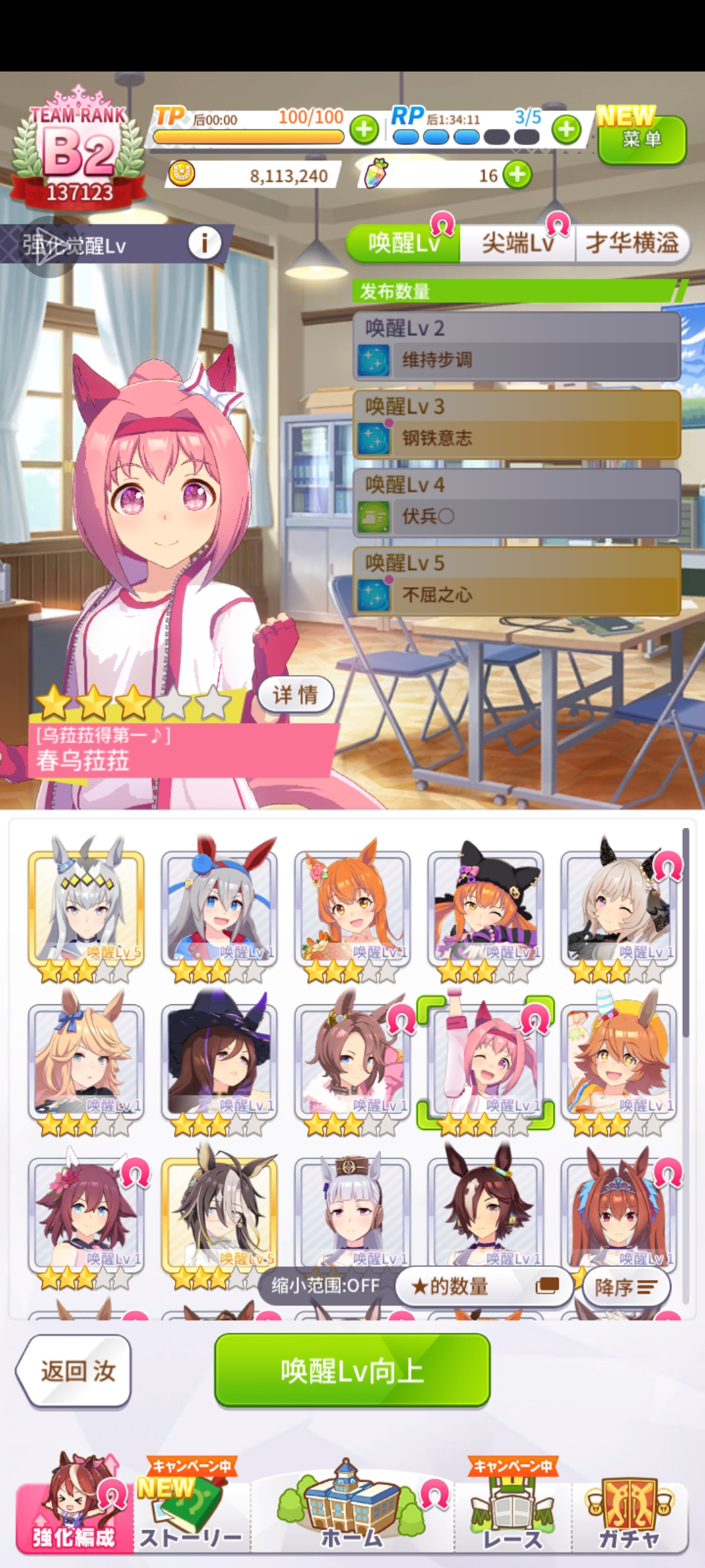Screen dimensions: 705x1568
Task: View 详情 of 春乌菈菈
Action: pos(296,695)
